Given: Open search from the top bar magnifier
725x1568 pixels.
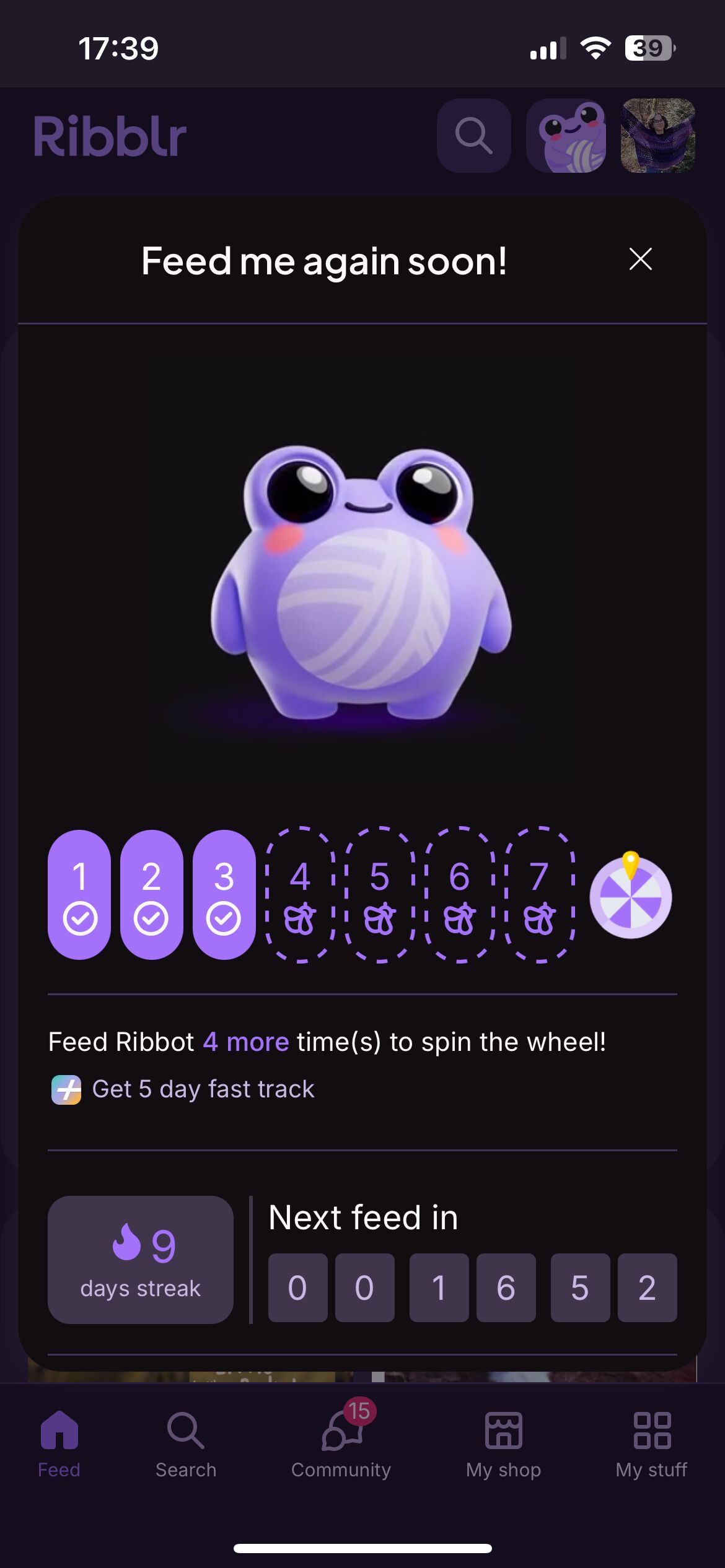Looking at the screenshot, I should (474, 136).
